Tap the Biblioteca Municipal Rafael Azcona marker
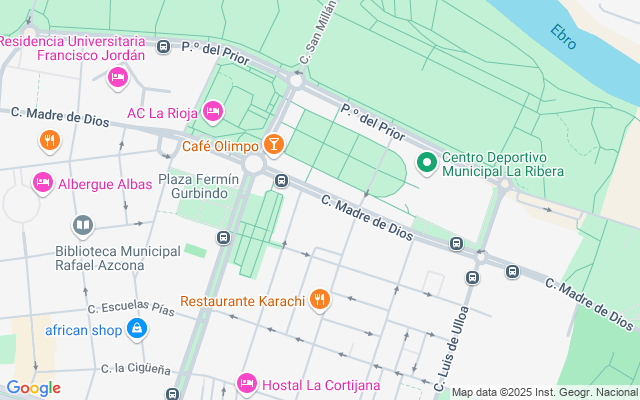 (x=83, y=227)
